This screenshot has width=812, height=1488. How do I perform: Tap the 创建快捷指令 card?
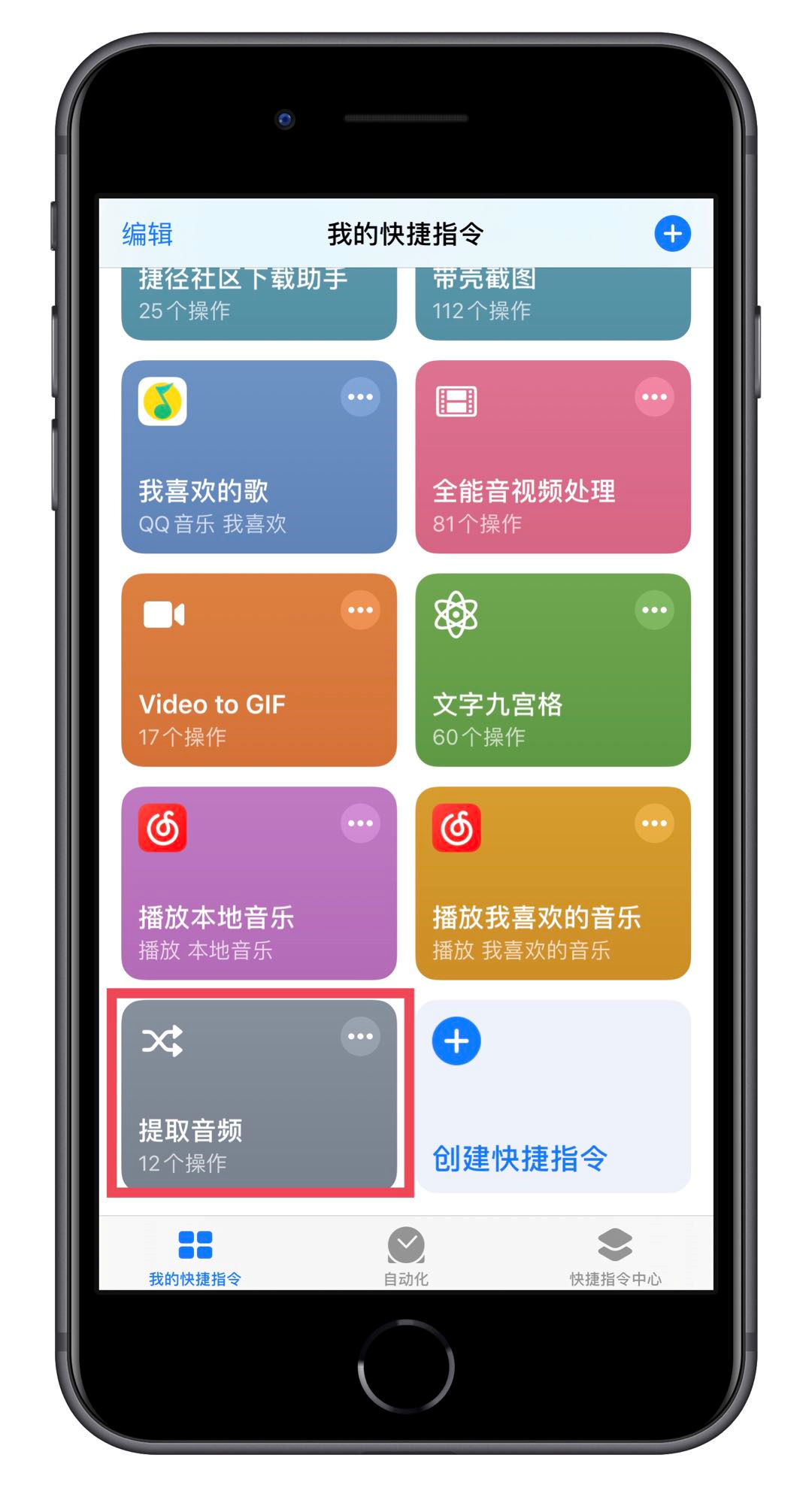tap(553, 1098)
